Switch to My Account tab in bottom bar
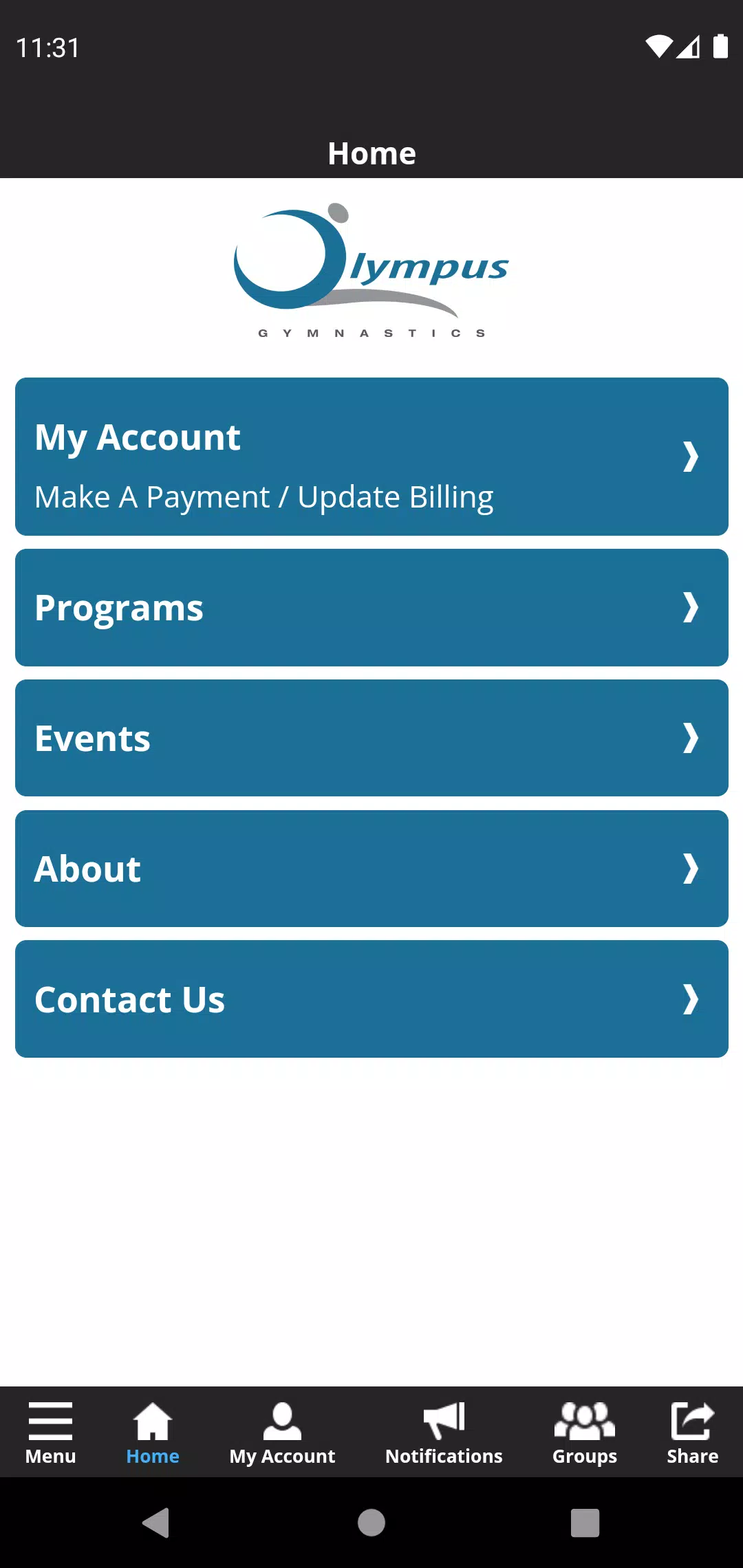 click(x=282, y=1433)
